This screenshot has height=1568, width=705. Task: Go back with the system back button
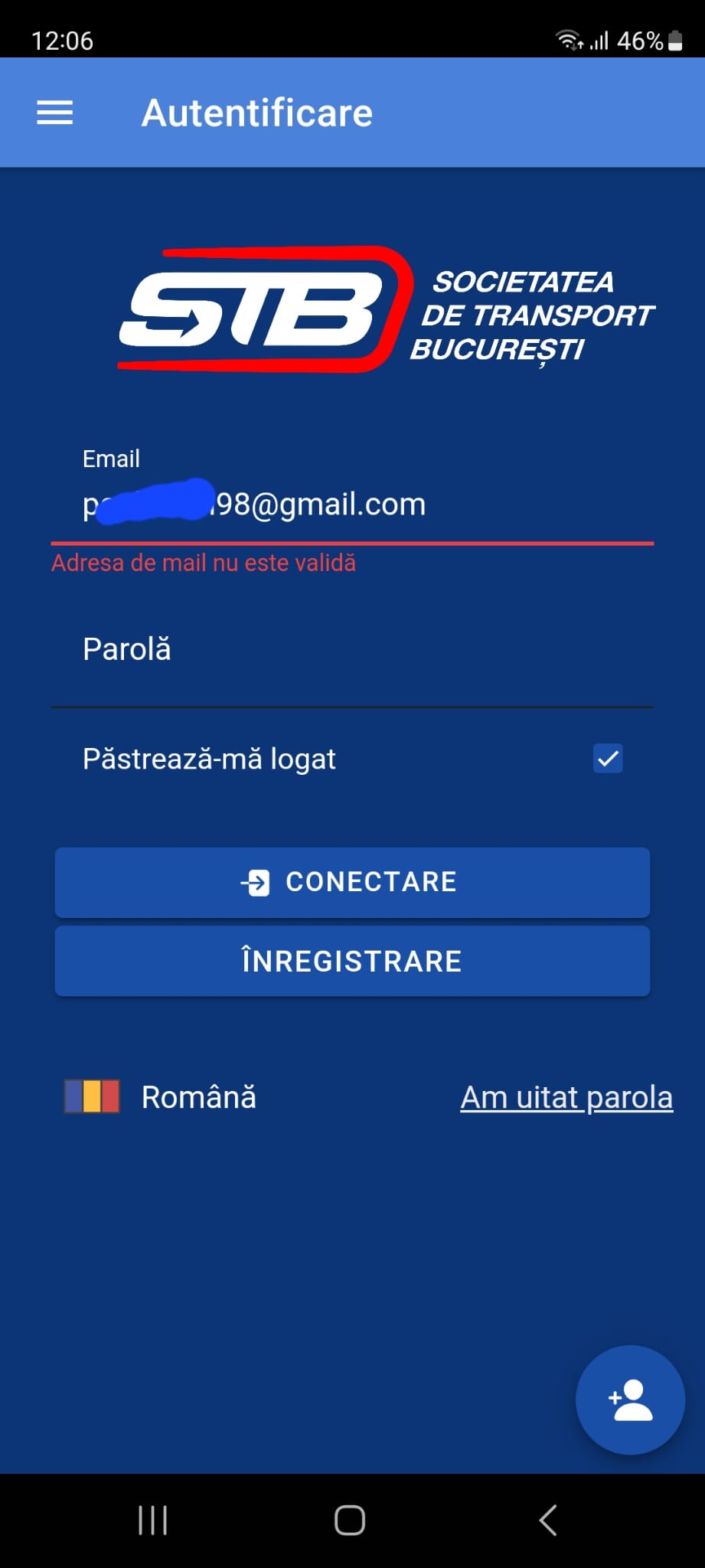548,1521
